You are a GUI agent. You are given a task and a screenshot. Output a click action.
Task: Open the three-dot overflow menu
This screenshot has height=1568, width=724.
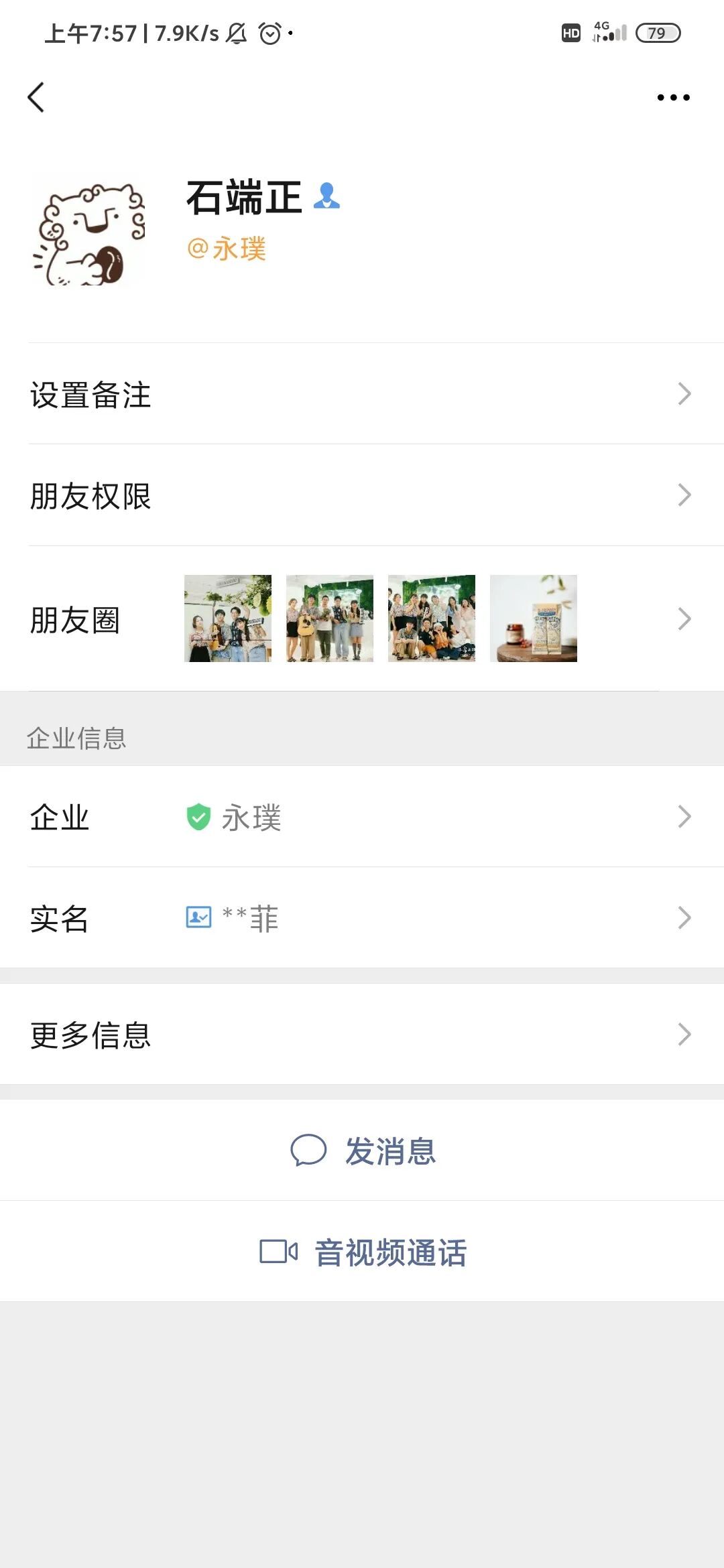[673, 98]
